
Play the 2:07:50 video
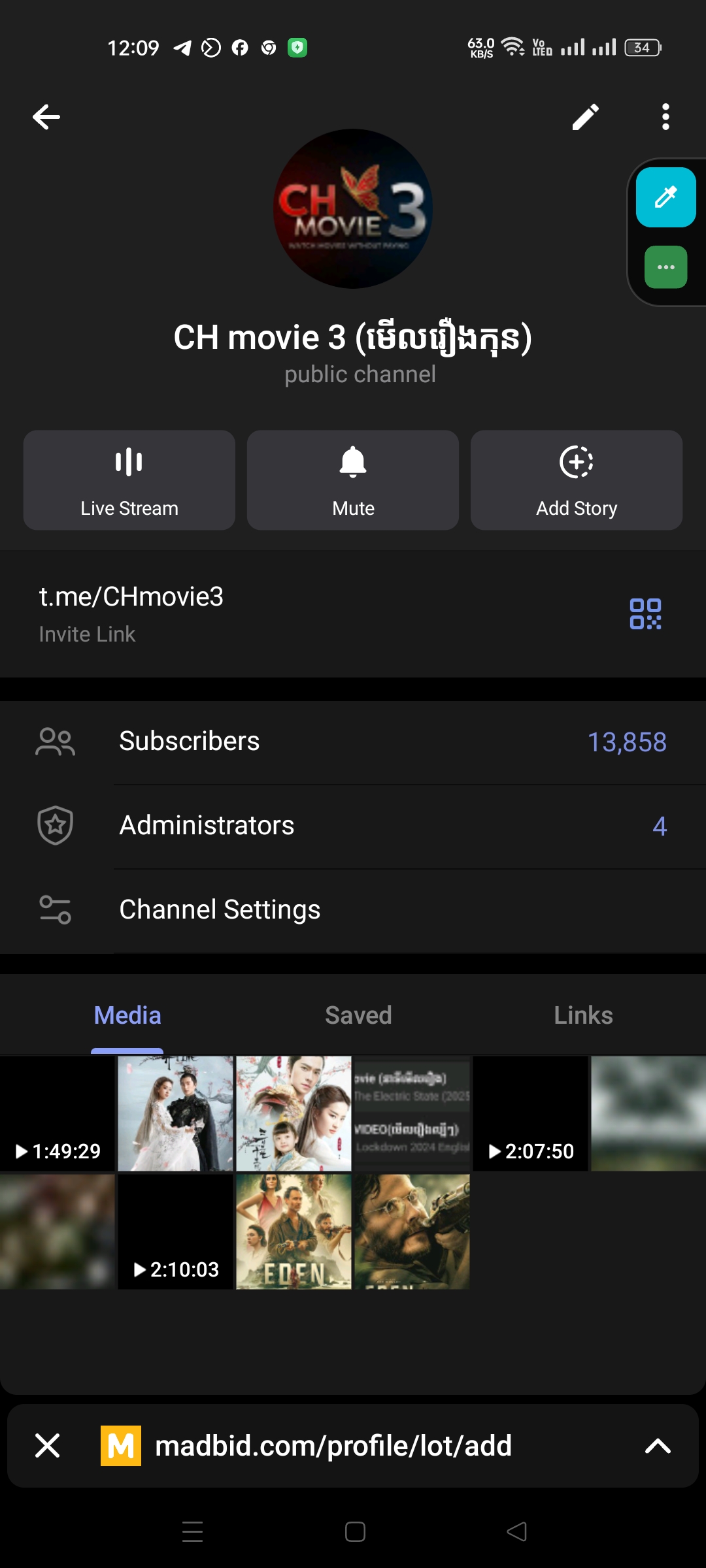tap(530, 1113)
